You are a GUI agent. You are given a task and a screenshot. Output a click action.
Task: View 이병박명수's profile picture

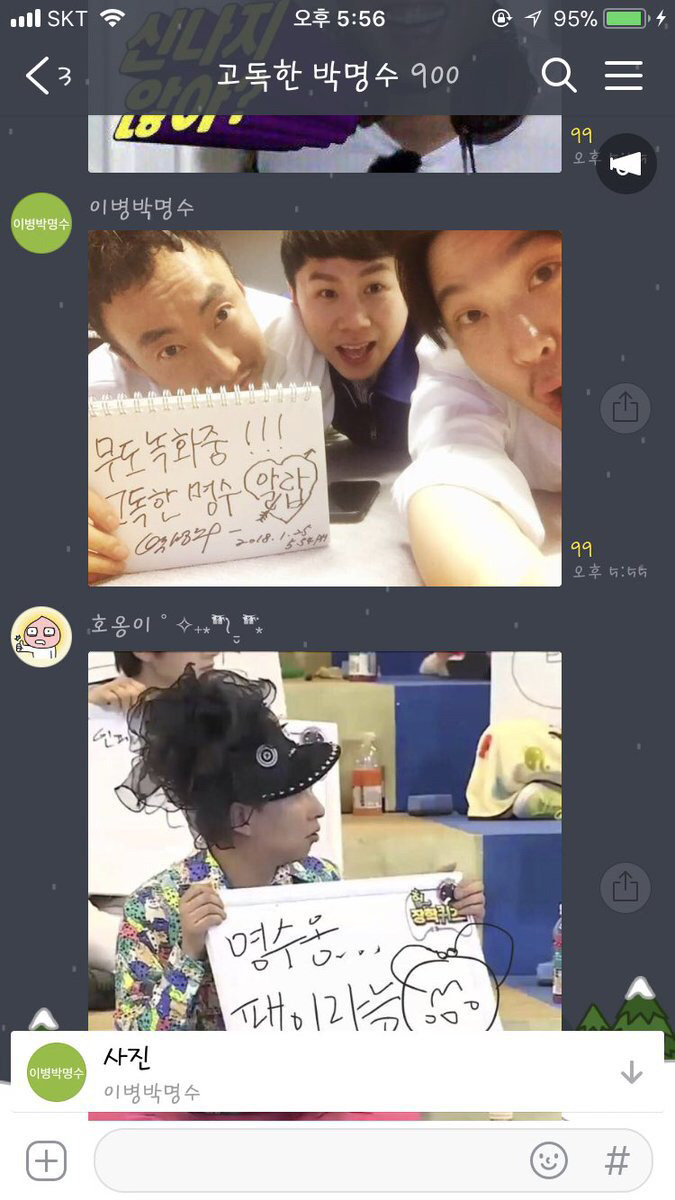click(41, 223)
